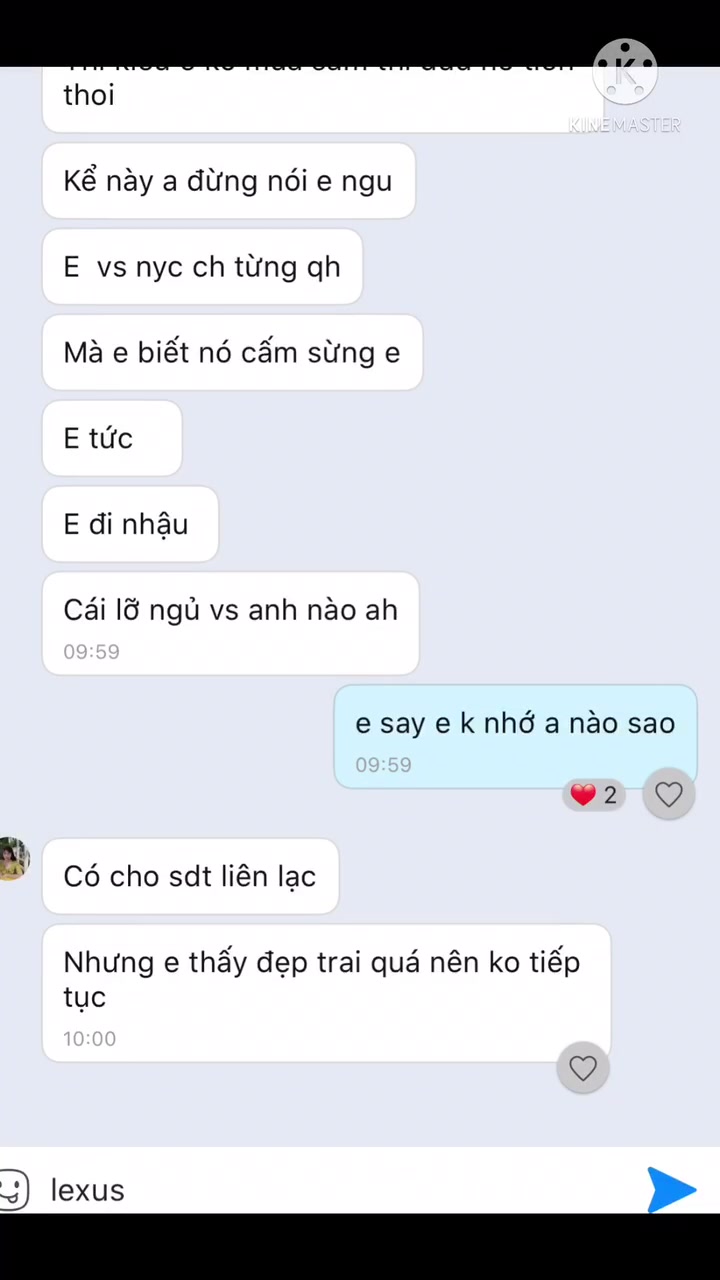View the 2 heart reactions on the blue message
The image size is (720, 1280).
click(594, 795)
